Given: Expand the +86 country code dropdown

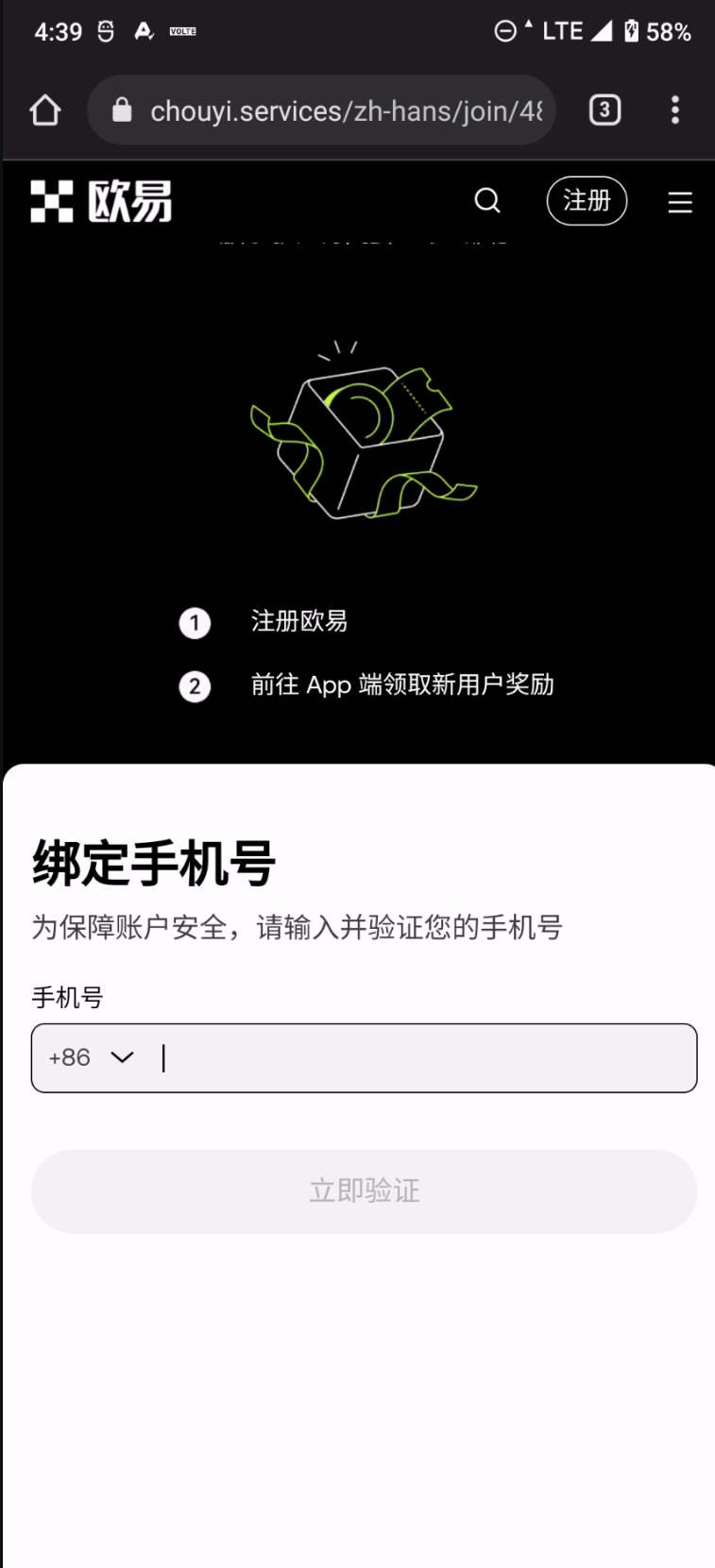Looking at the screenshot, I should pyautogui.click(x=92, y=1057).
